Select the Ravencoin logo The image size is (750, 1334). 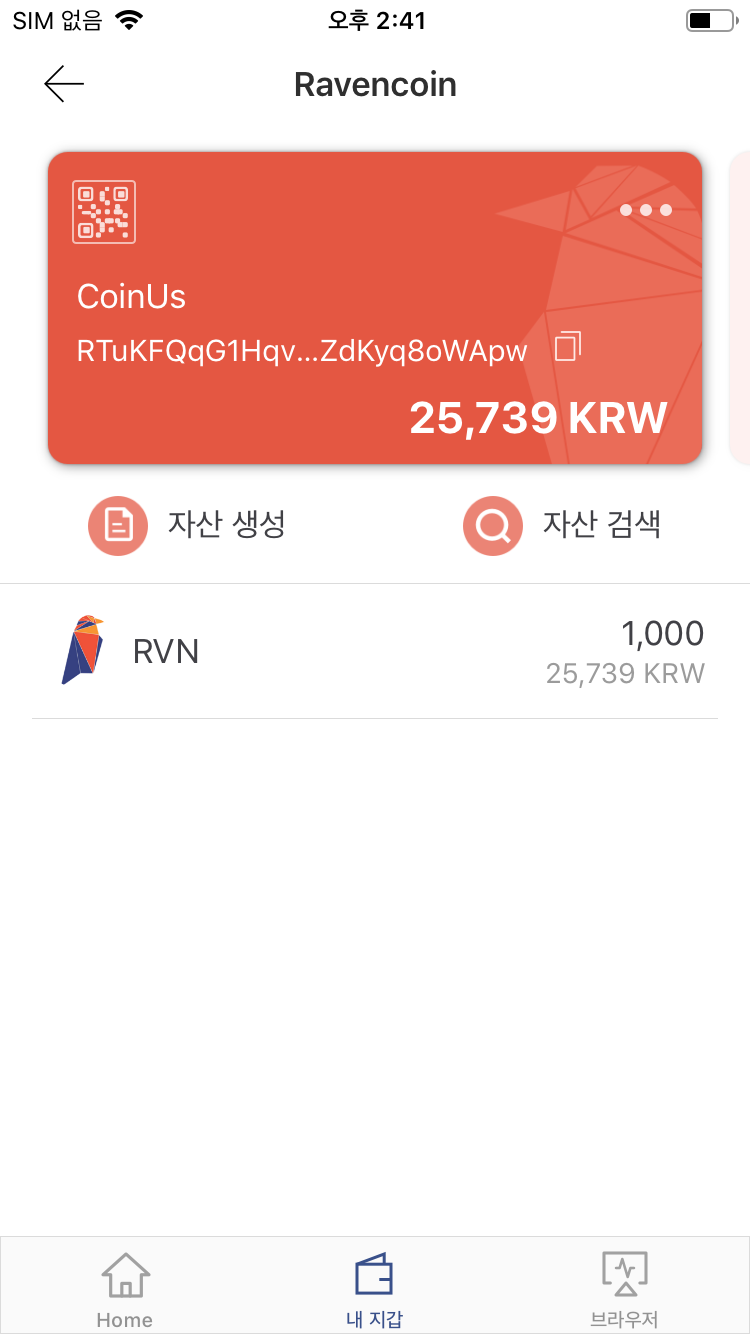click(82, 650)
